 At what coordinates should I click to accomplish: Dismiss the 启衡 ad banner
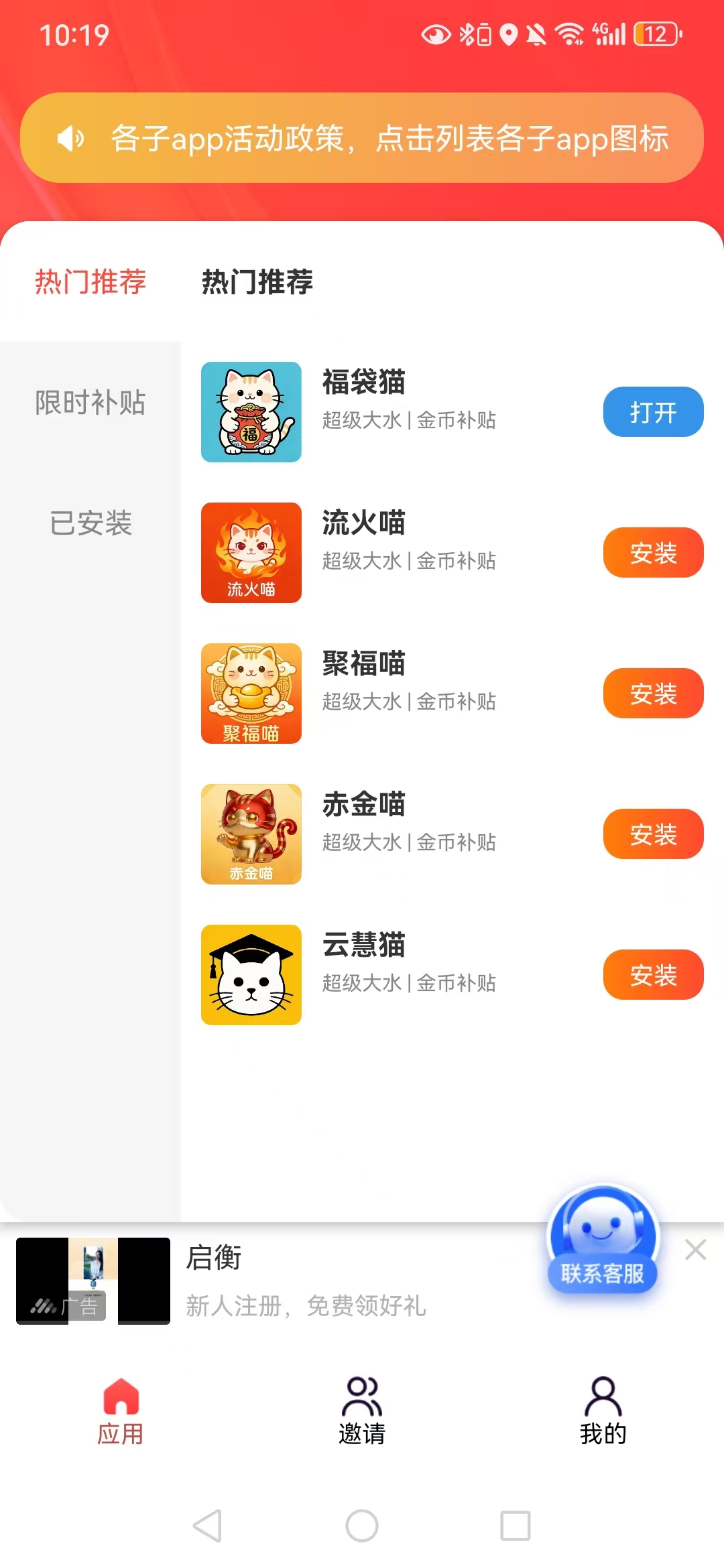696,1250
